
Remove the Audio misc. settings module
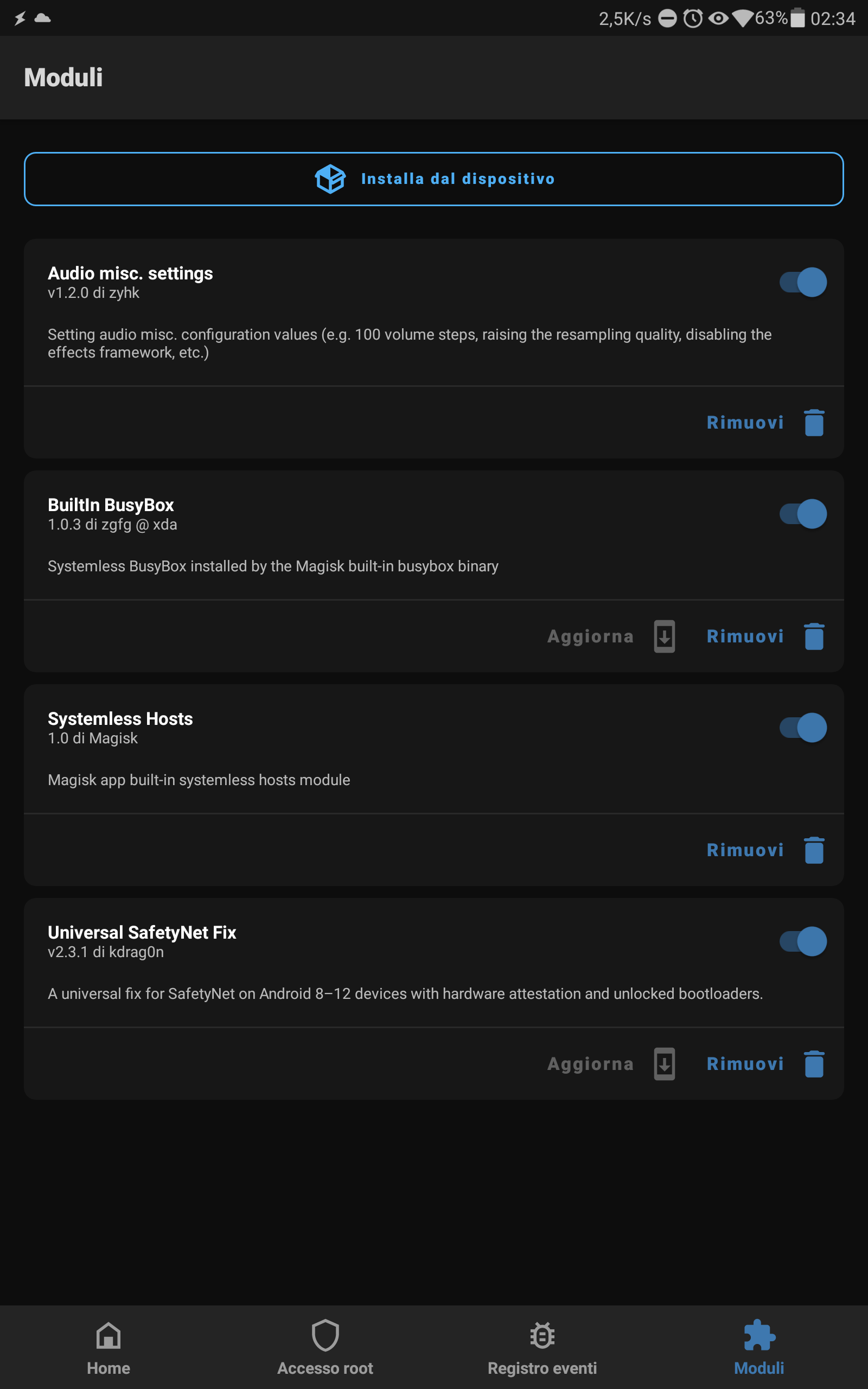click(x=765, y=423)
